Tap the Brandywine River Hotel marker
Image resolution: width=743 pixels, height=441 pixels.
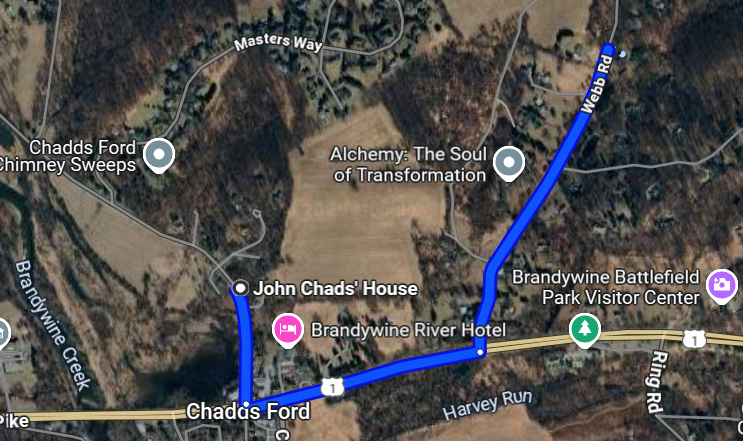point(288,329)
